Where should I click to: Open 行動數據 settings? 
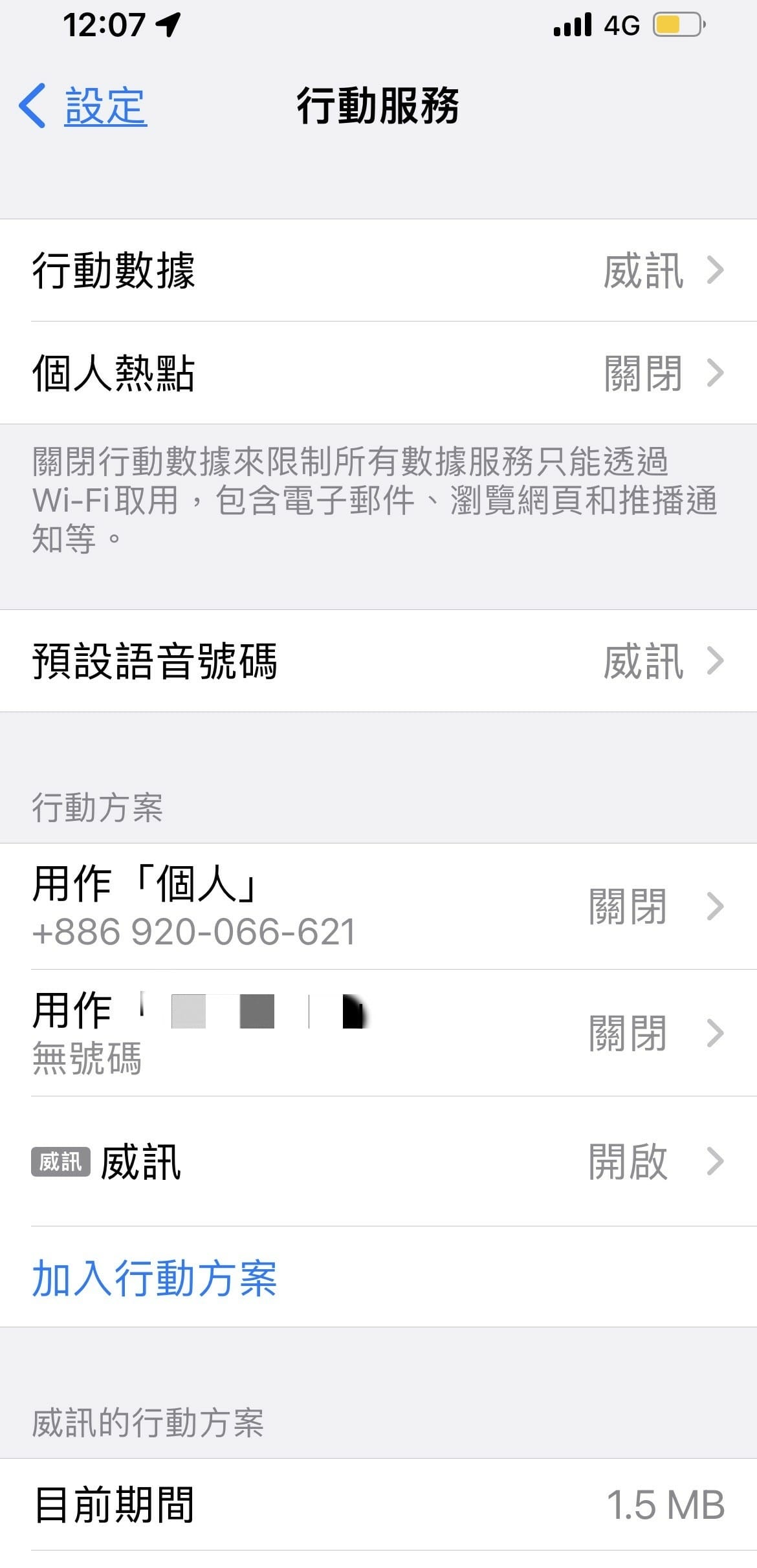point(378,272)
